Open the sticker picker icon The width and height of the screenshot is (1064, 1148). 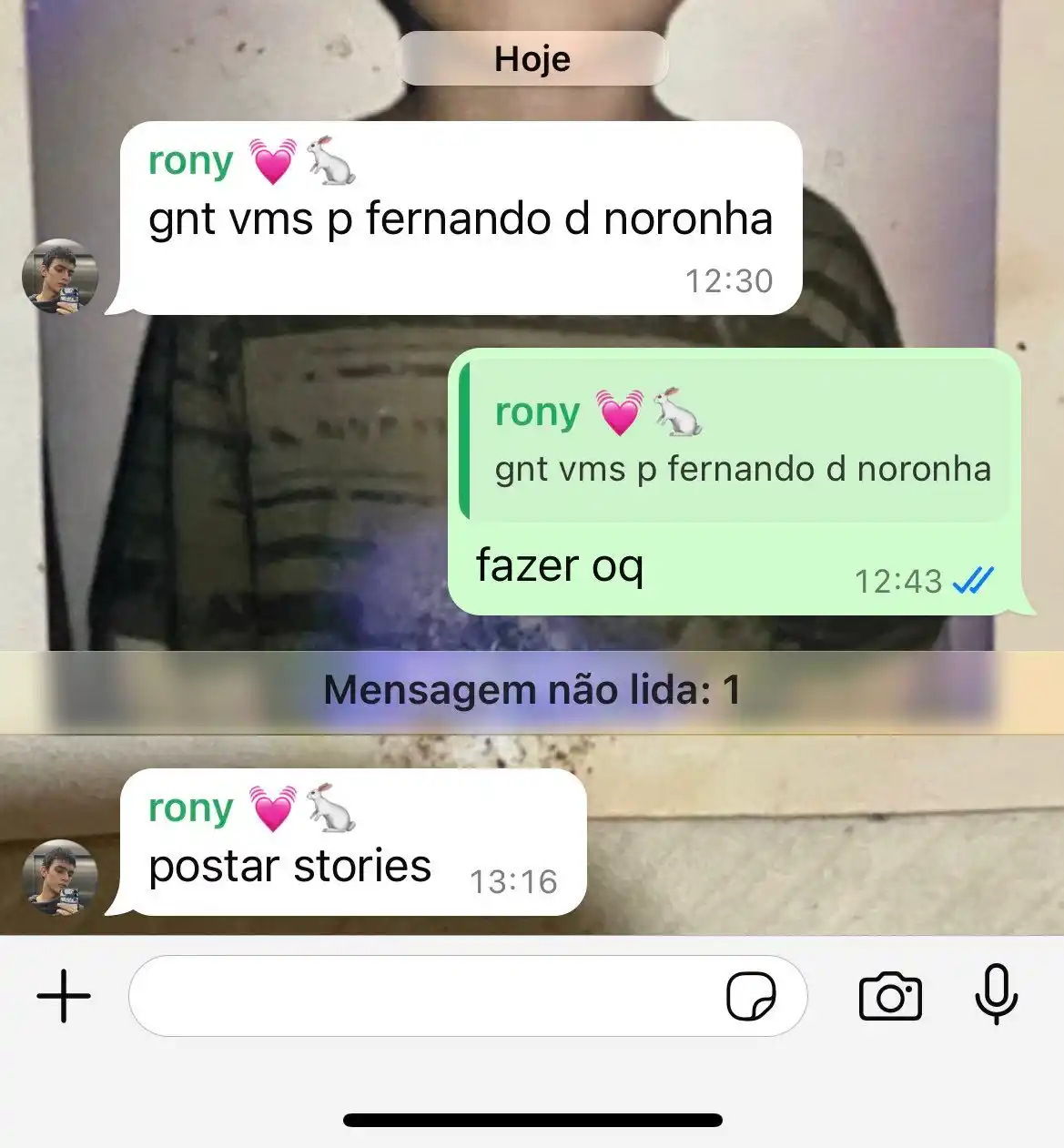751,996
